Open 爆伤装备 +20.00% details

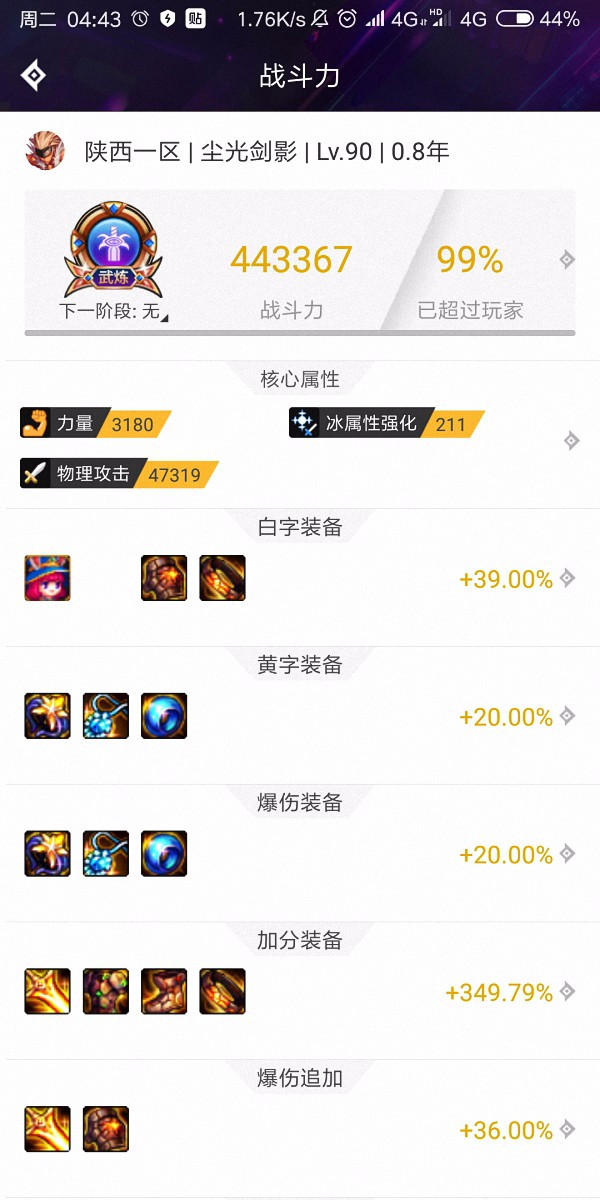click(x=567, y=854)
